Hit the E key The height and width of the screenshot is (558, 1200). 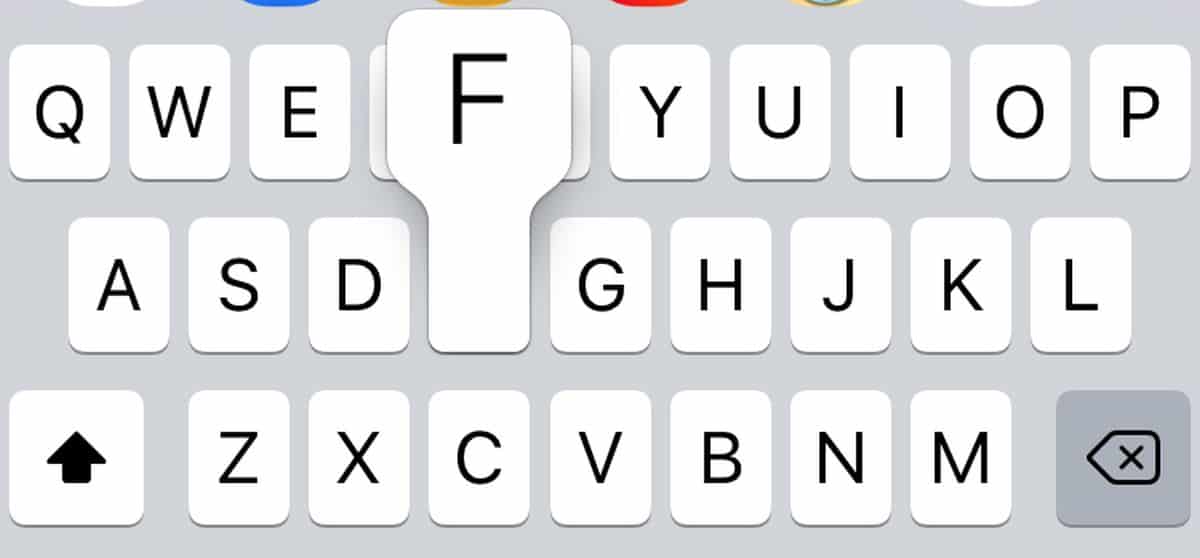pos(299,112)
